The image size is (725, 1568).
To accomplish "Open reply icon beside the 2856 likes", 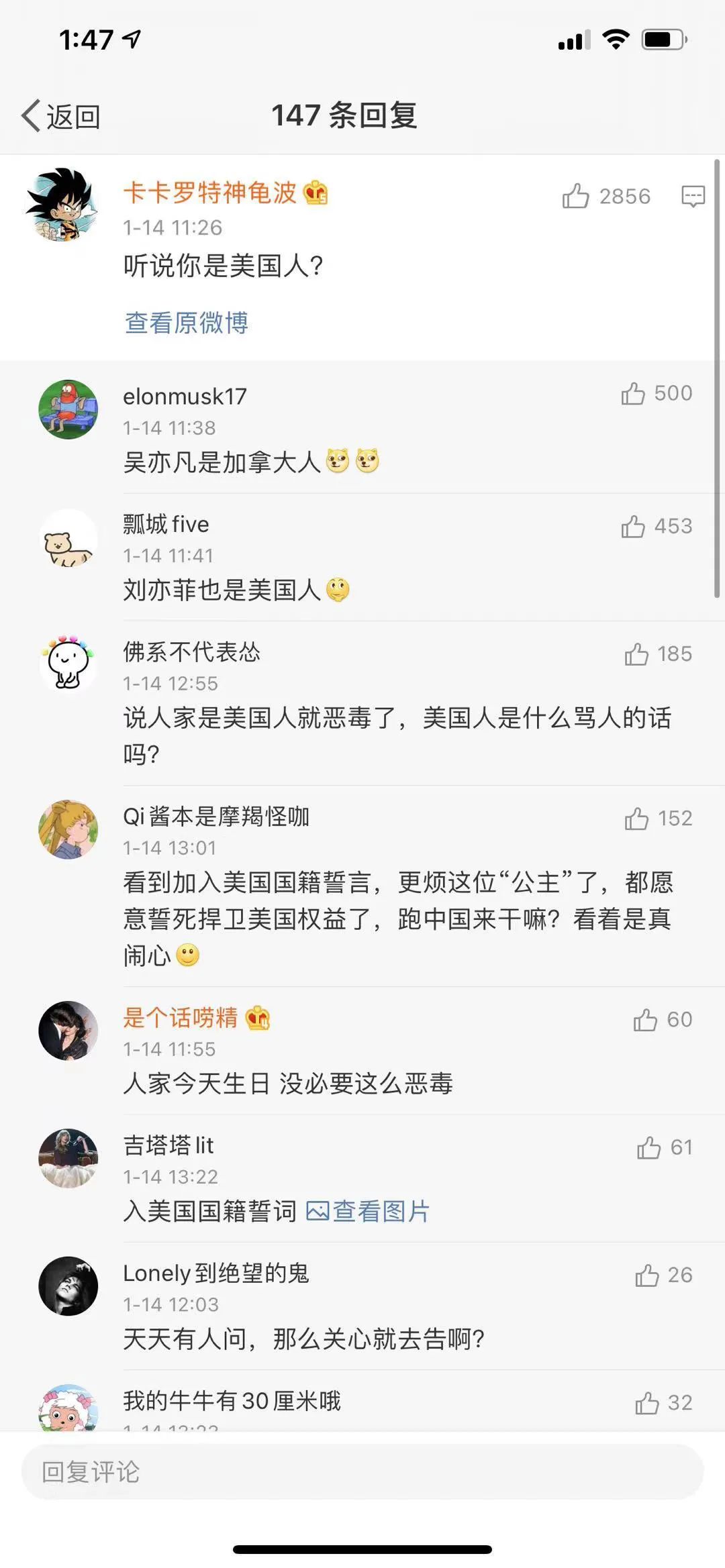I will [693, 196].
